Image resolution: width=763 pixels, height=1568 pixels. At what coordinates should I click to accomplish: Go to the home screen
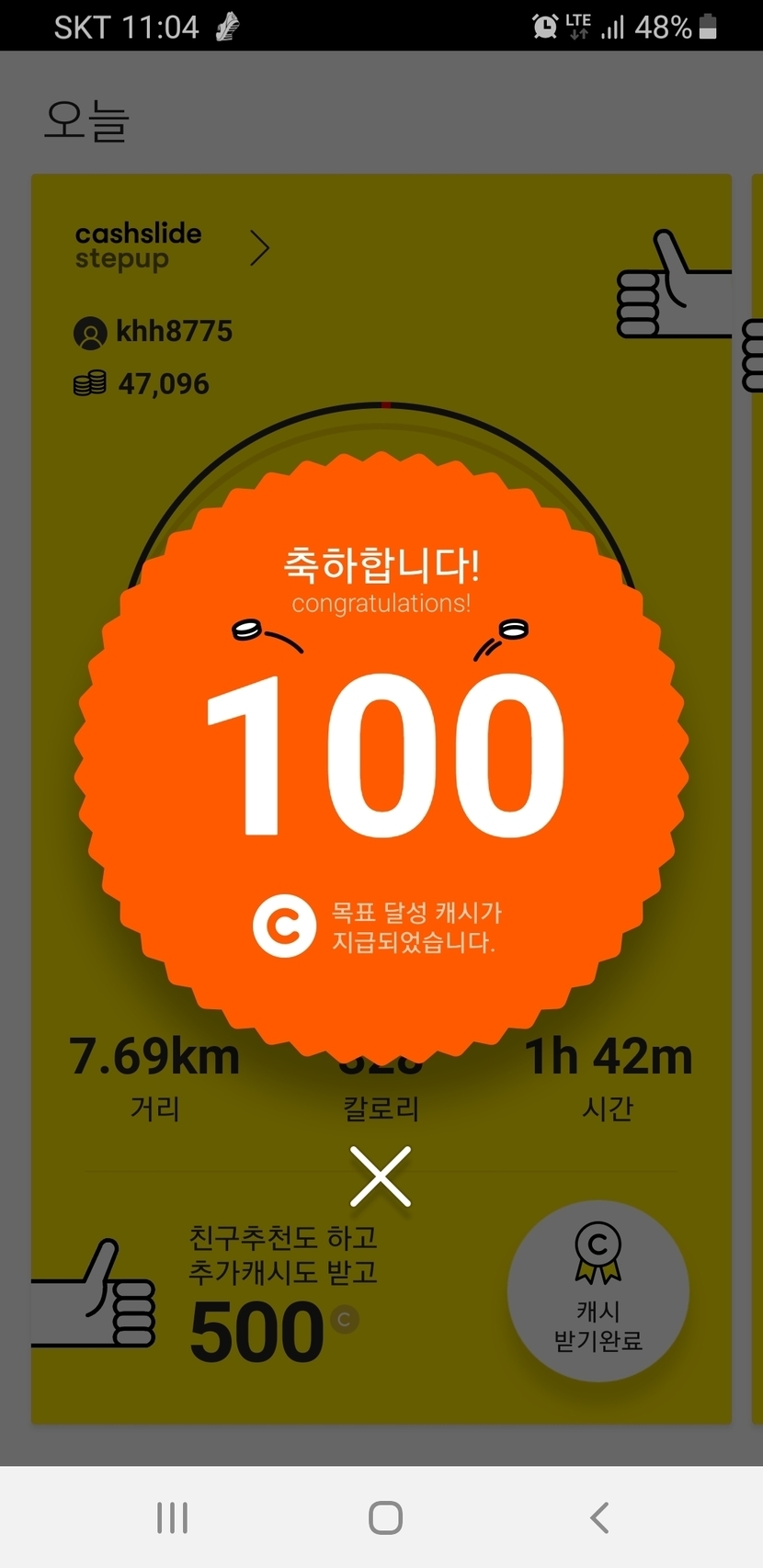[x=385, y=1517]
